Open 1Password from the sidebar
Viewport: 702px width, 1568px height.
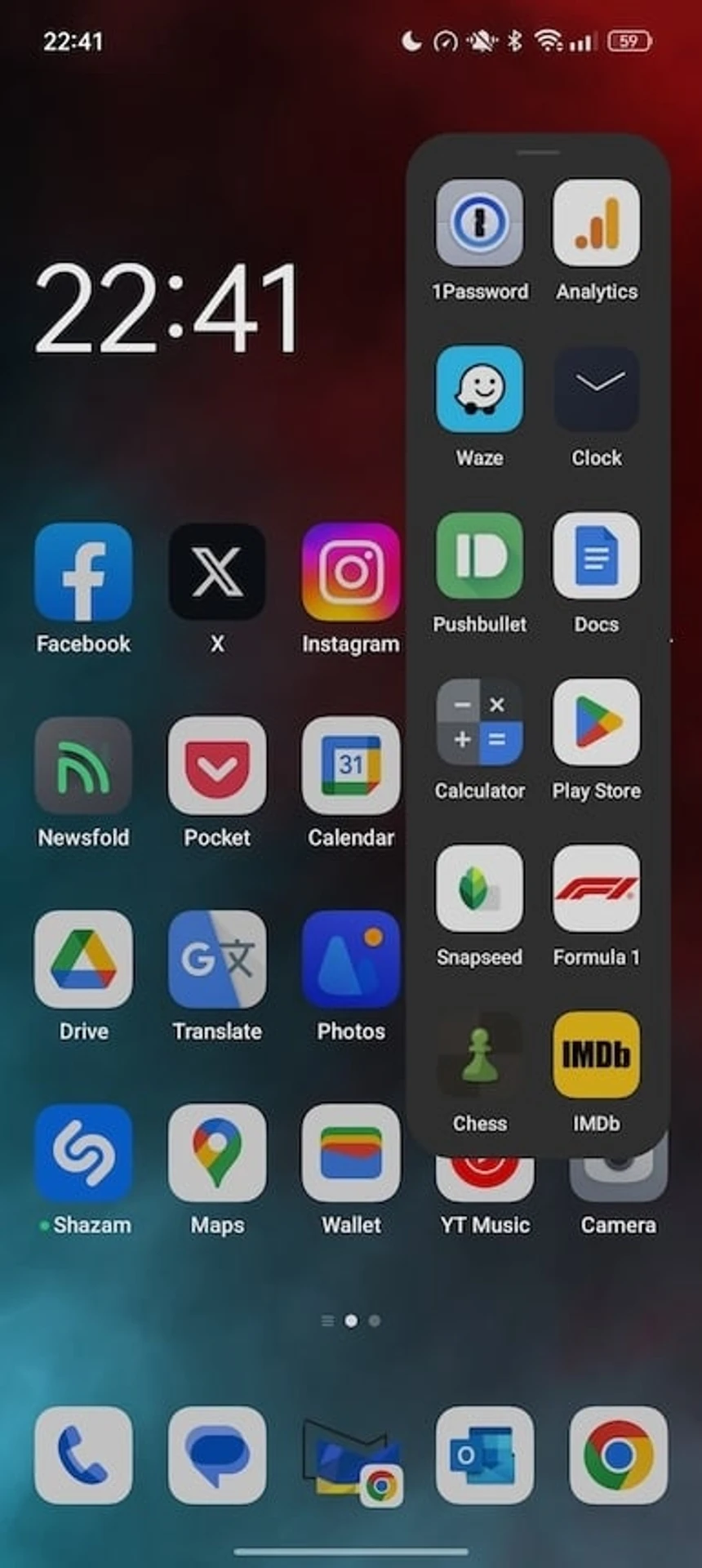pos(479,223)
